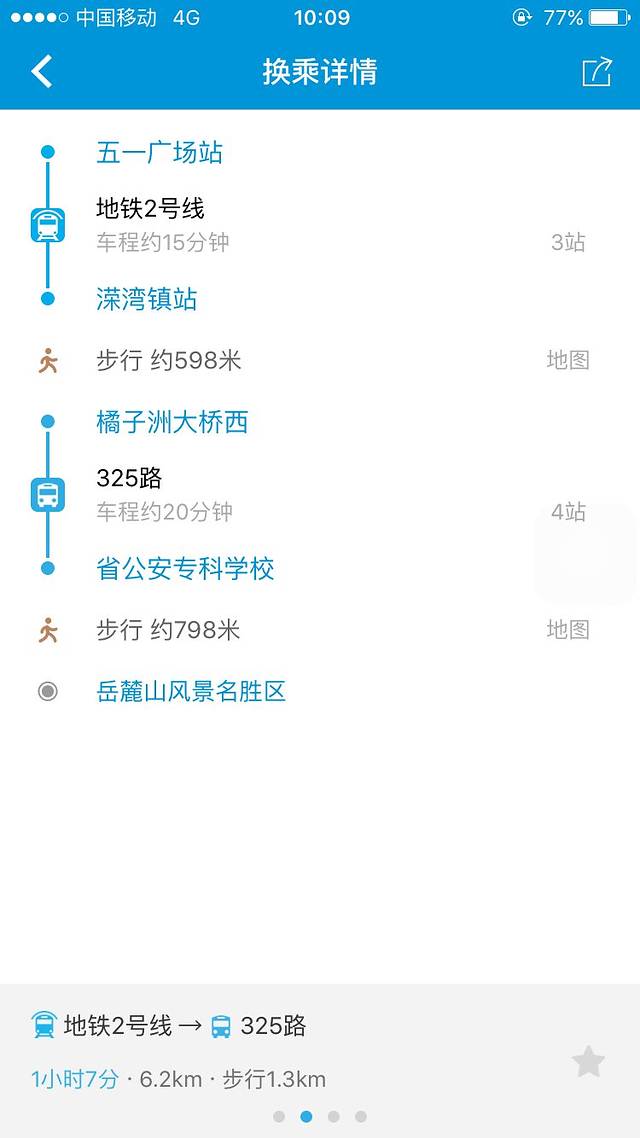Viewport: 640px width, 1138px height.
Task: Open 五一广场站 station
Action: (159, 153)
